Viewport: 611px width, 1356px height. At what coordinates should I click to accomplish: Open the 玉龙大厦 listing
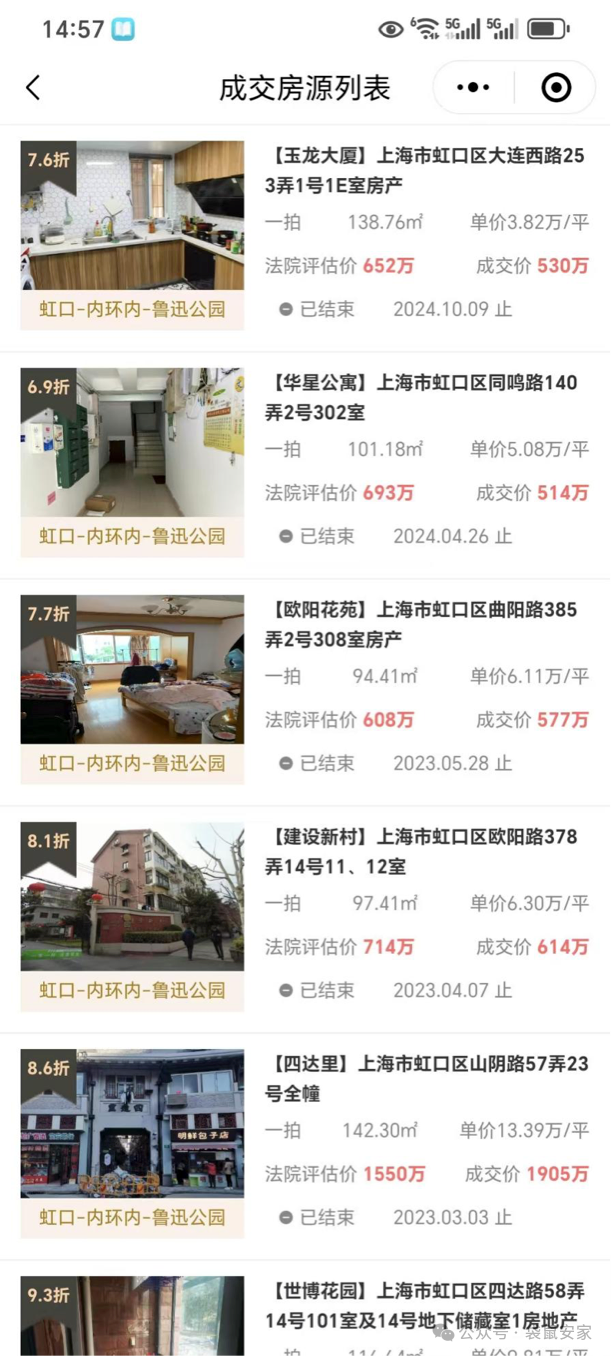424,170
